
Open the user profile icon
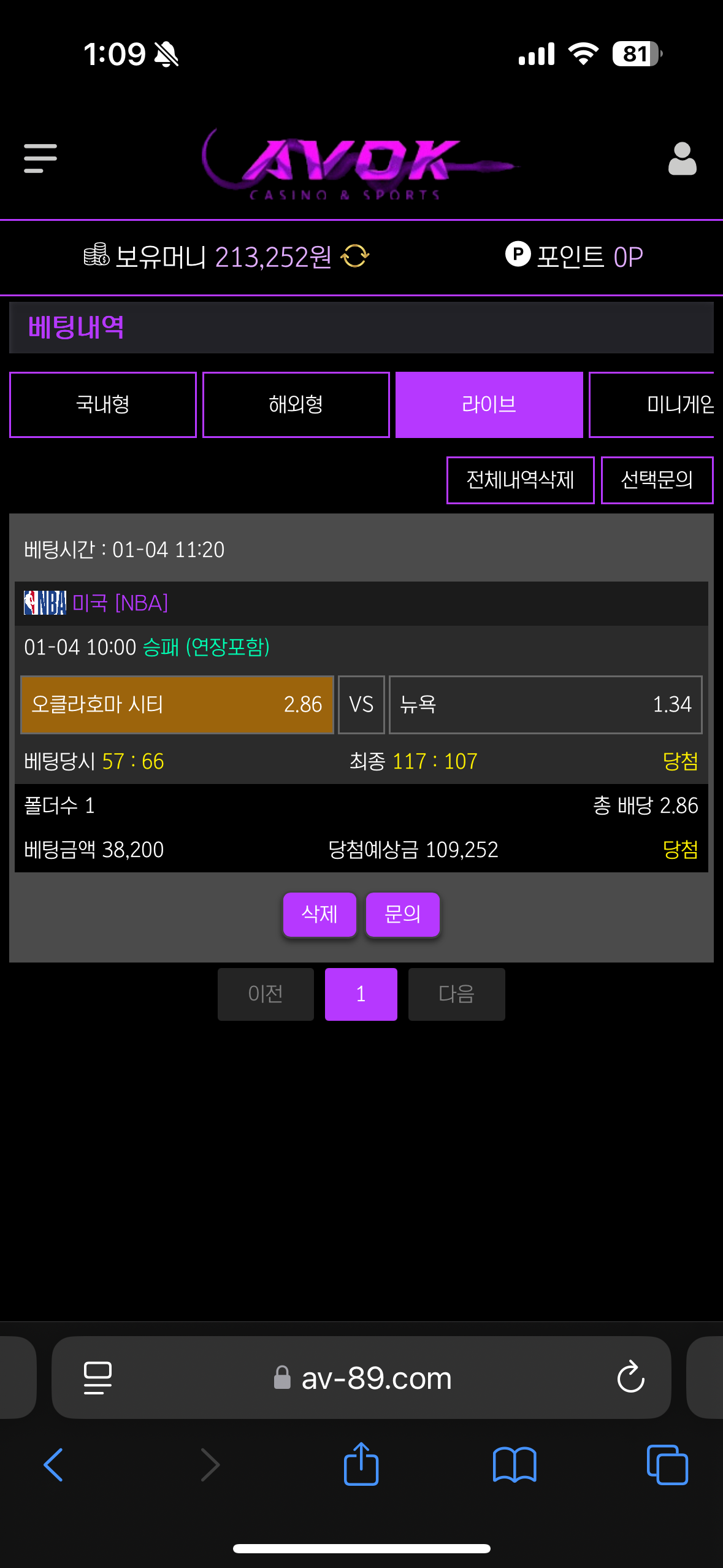point(682,159)
